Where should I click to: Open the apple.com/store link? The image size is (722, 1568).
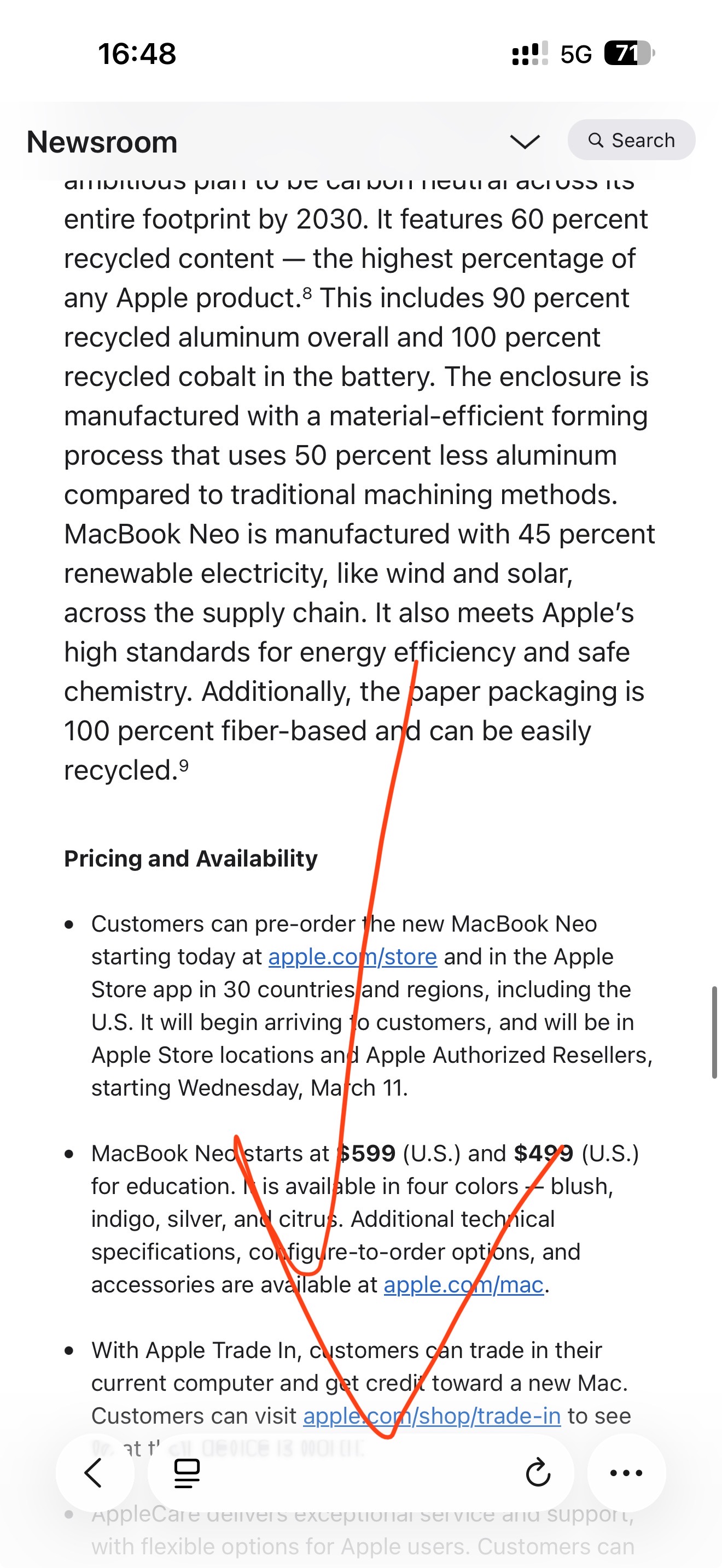click(x=352, y=957)
